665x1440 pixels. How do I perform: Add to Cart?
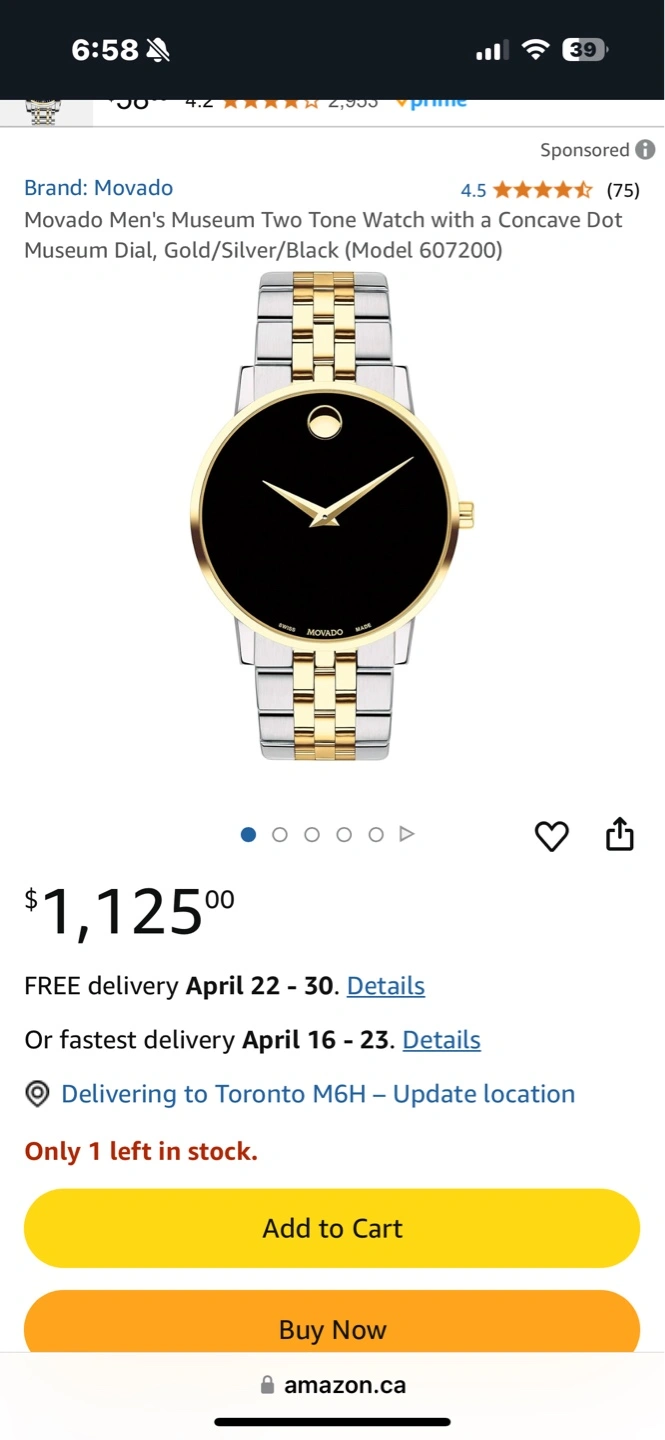pyautogui.click(x=332, y=1228)
